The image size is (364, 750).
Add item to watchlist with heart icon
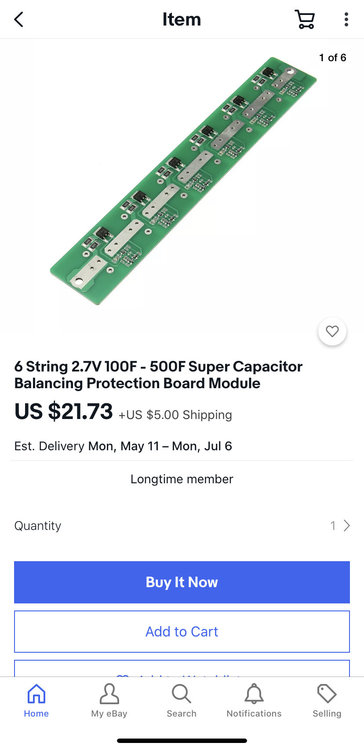(332, 331)
